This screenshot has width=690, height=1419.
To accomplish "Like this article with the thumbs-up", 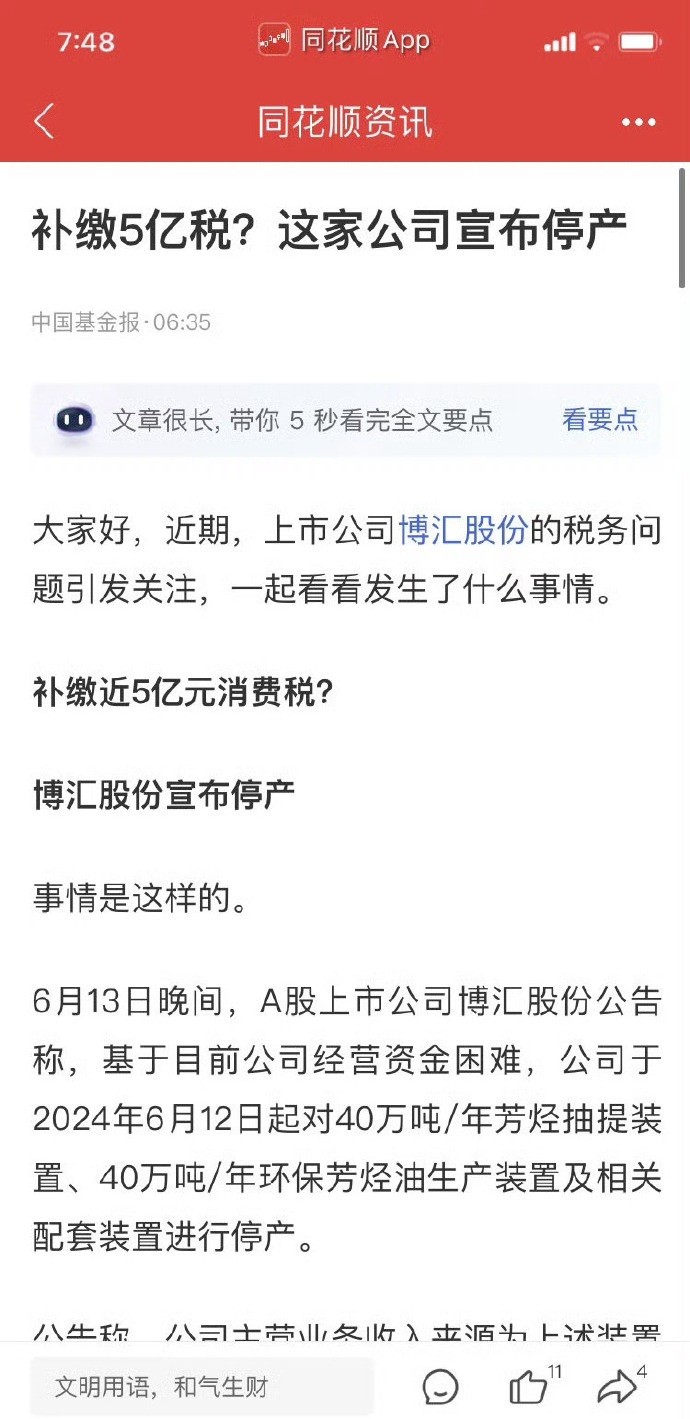I will pyautogui.click(x=528, y=1386).
